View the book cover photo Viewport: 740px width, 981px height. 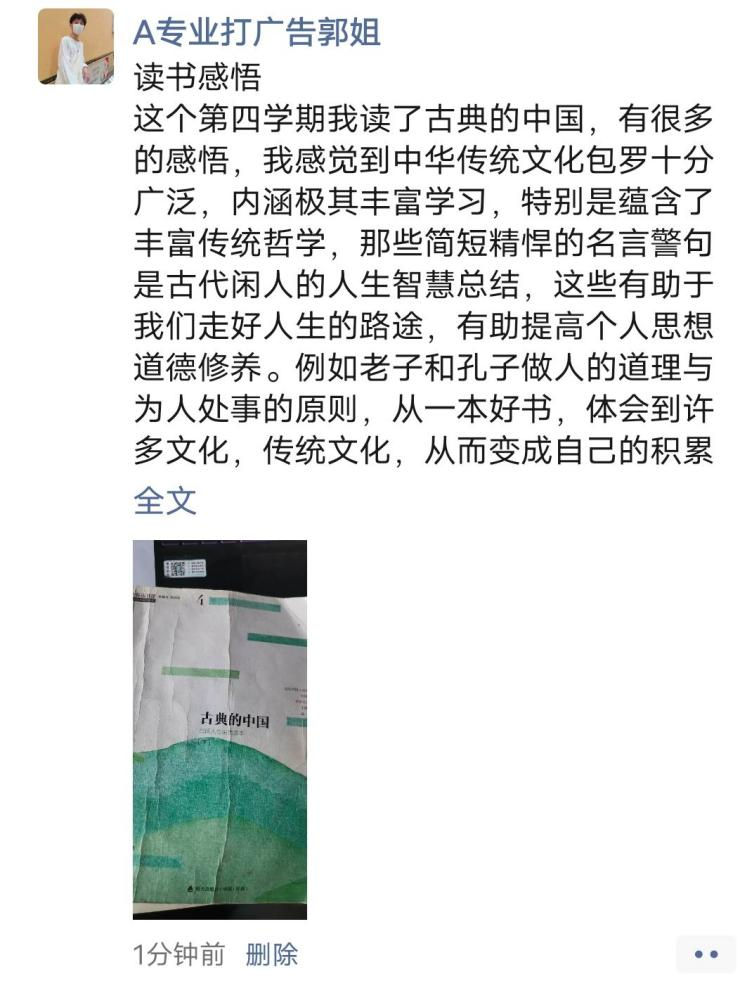(x=220, y=729)
